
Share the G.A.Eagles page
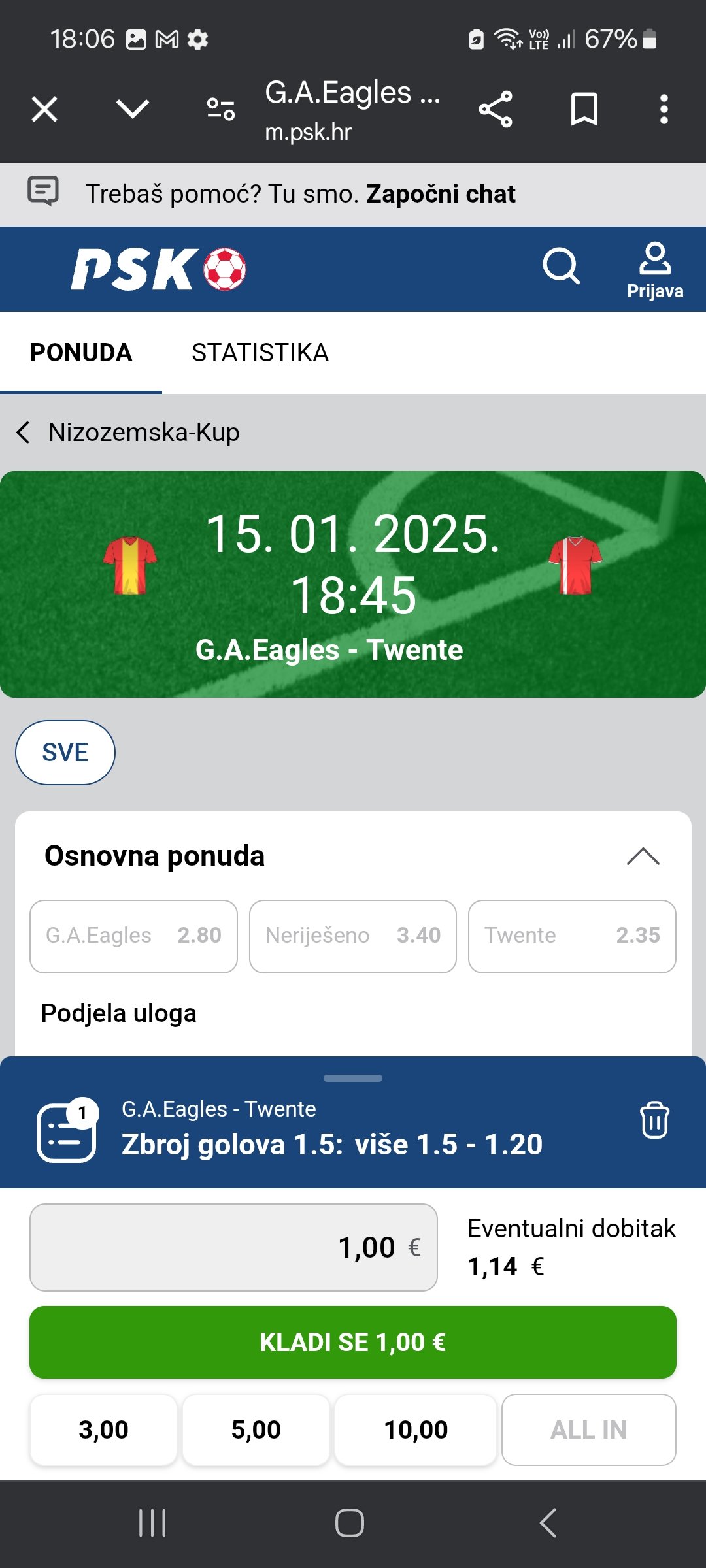click(x=496, y=109)
